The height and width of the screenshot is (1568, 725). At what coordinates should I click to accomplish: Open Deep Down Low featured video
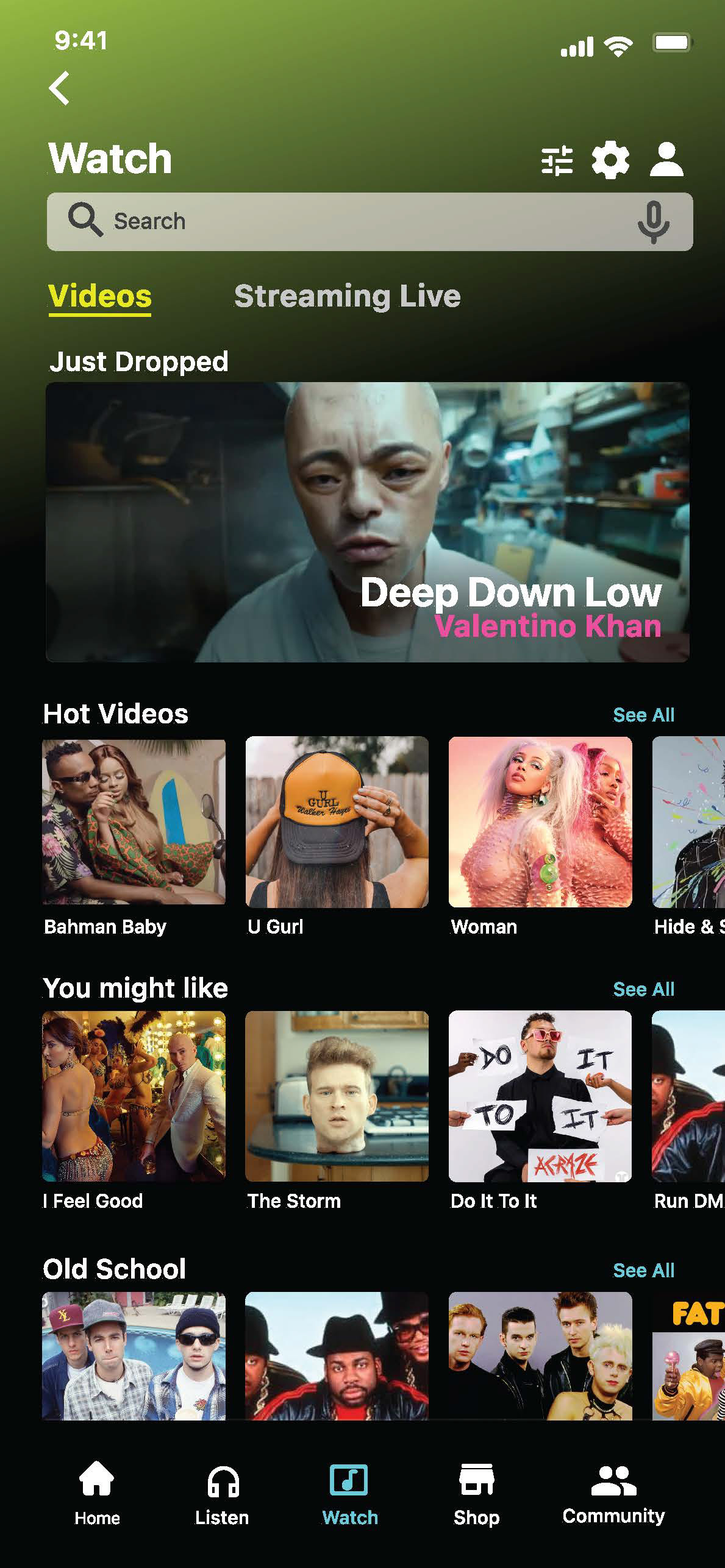tap(368, 522)
